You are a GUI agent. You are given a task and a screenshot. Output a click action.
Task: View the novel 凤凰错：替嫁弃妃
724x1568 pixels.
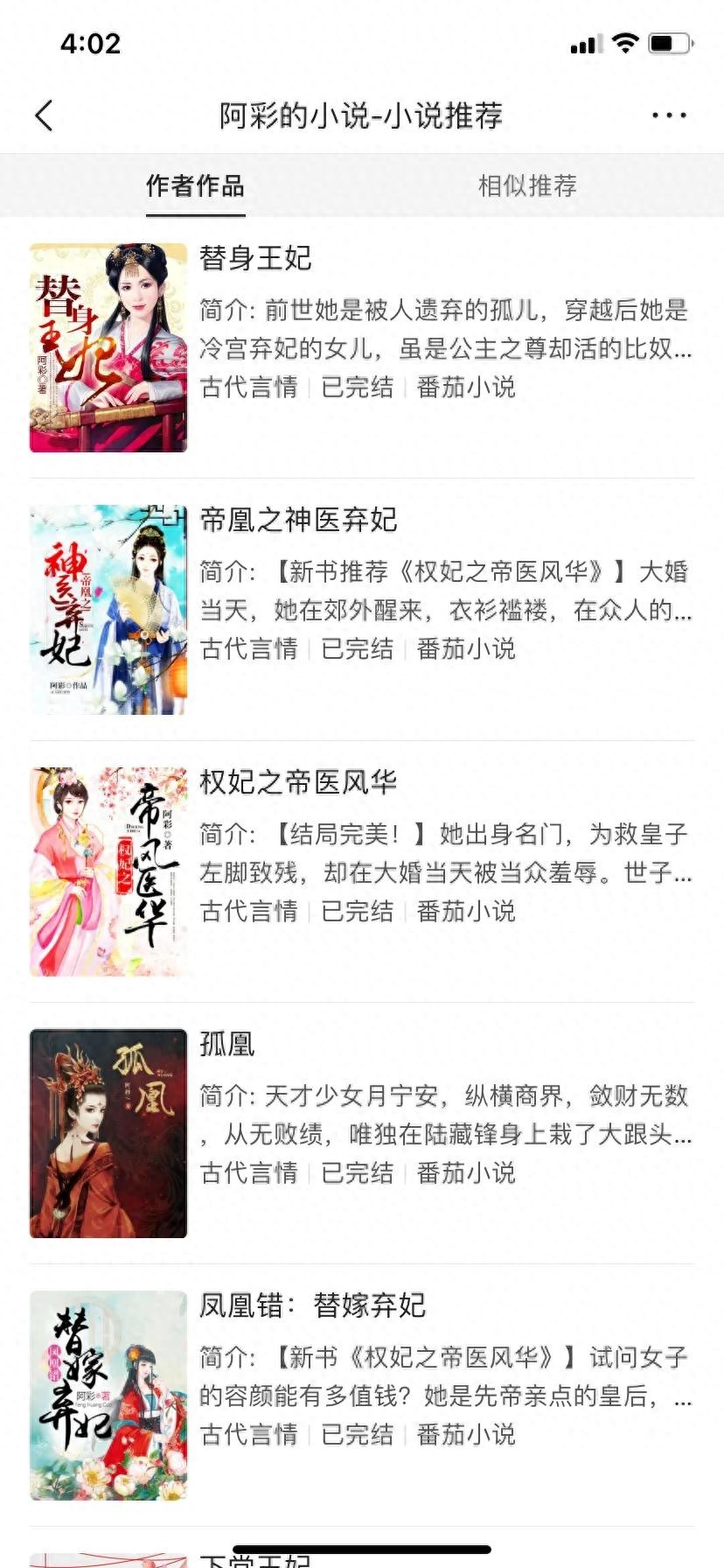coord(312,1305)
